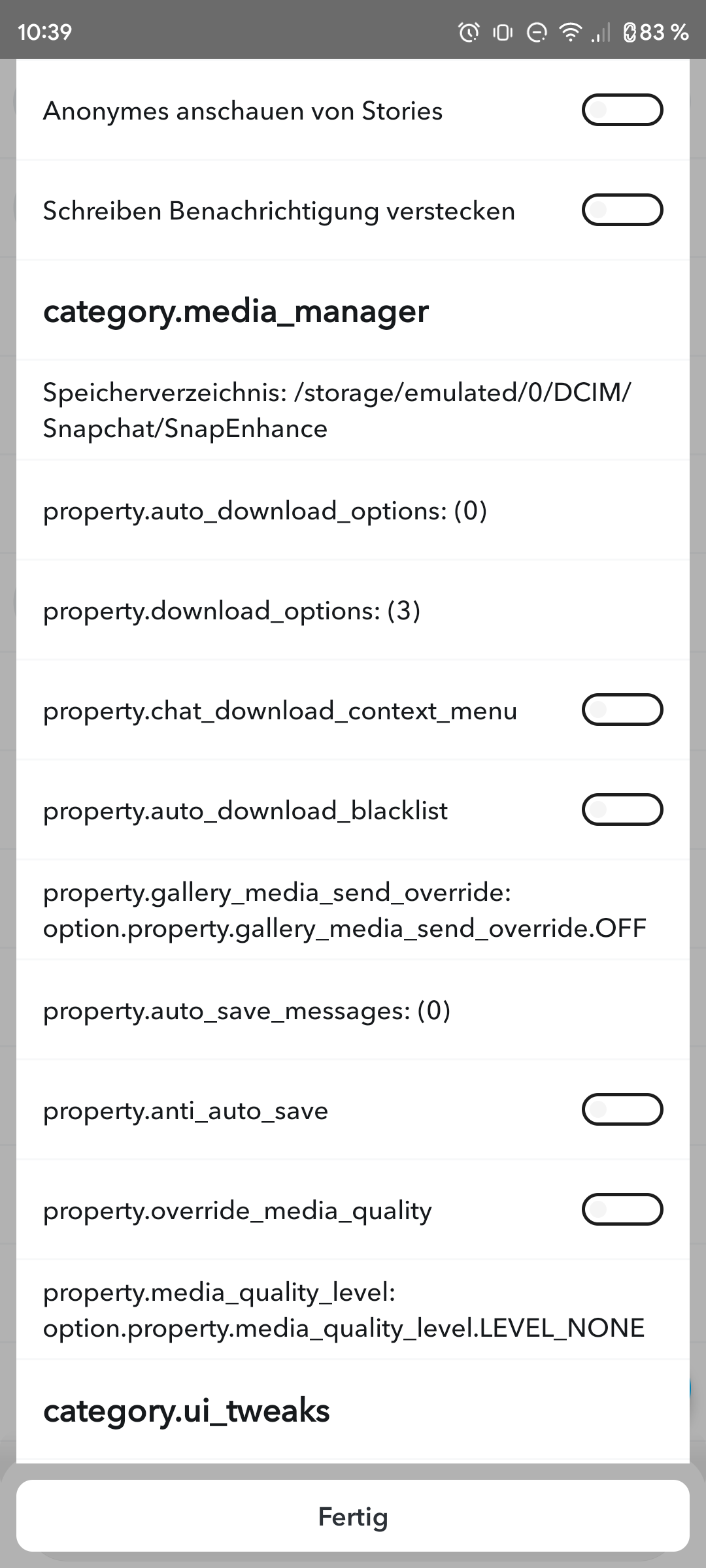Screen dimensions: 706x1568
Task: Enable anonymous story viewing toggle
Action: tap(622, 110)
